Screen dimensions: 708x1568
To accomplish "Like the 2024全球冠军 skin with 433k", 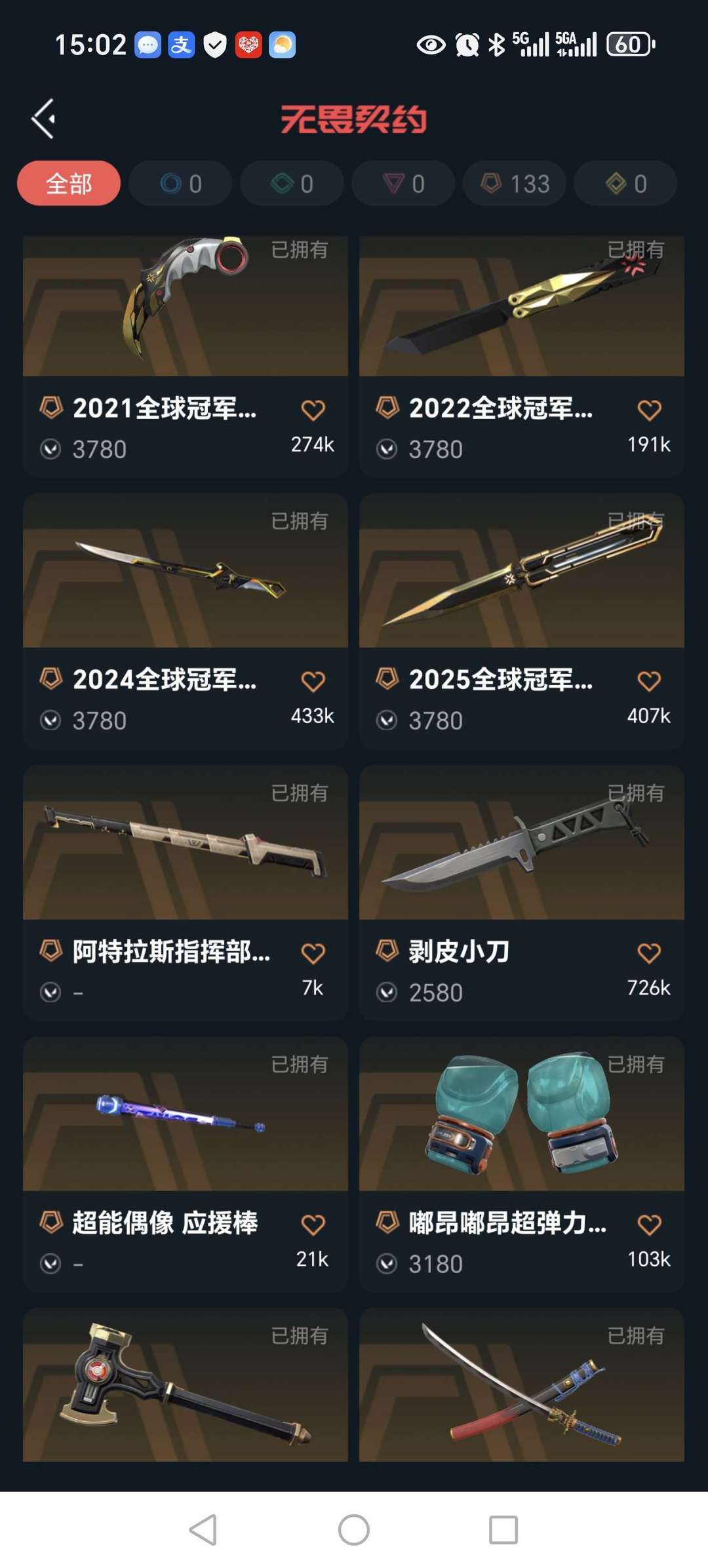I will coord(313,682).
